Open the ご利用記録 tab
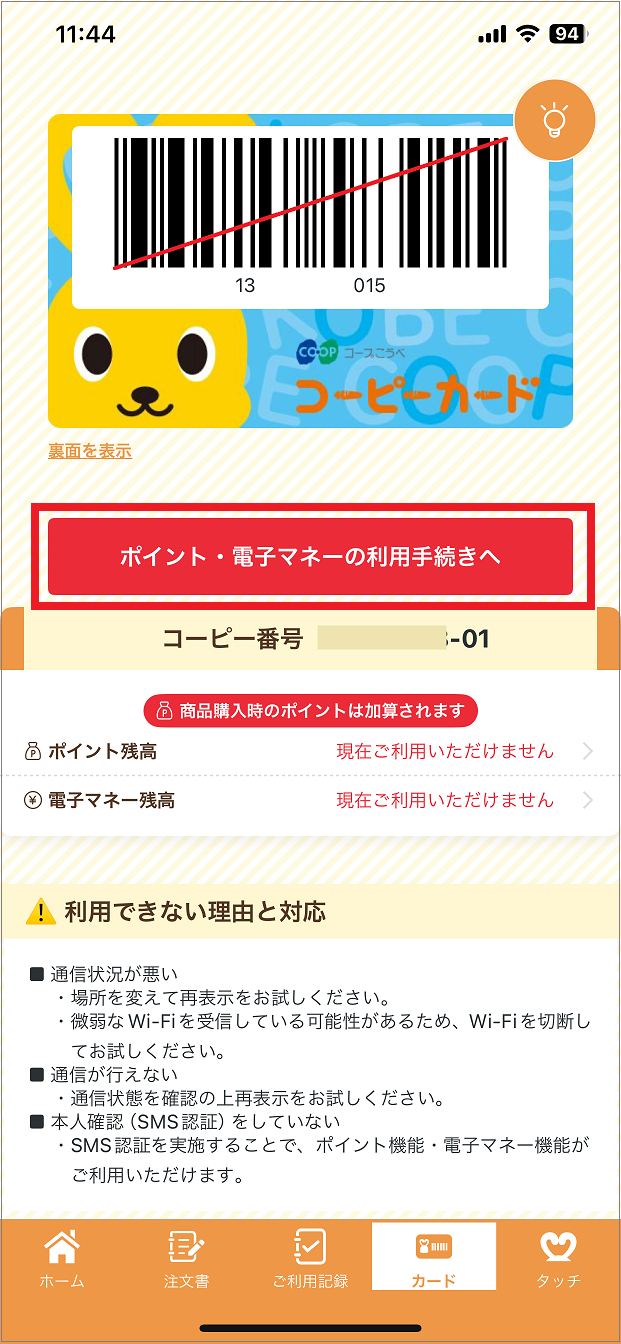 310,1258
